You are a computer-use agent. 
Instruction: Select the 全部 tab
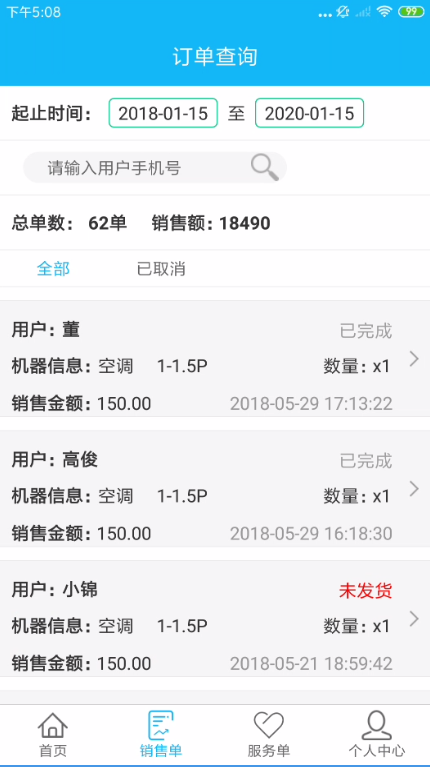(x=53, y=269)
